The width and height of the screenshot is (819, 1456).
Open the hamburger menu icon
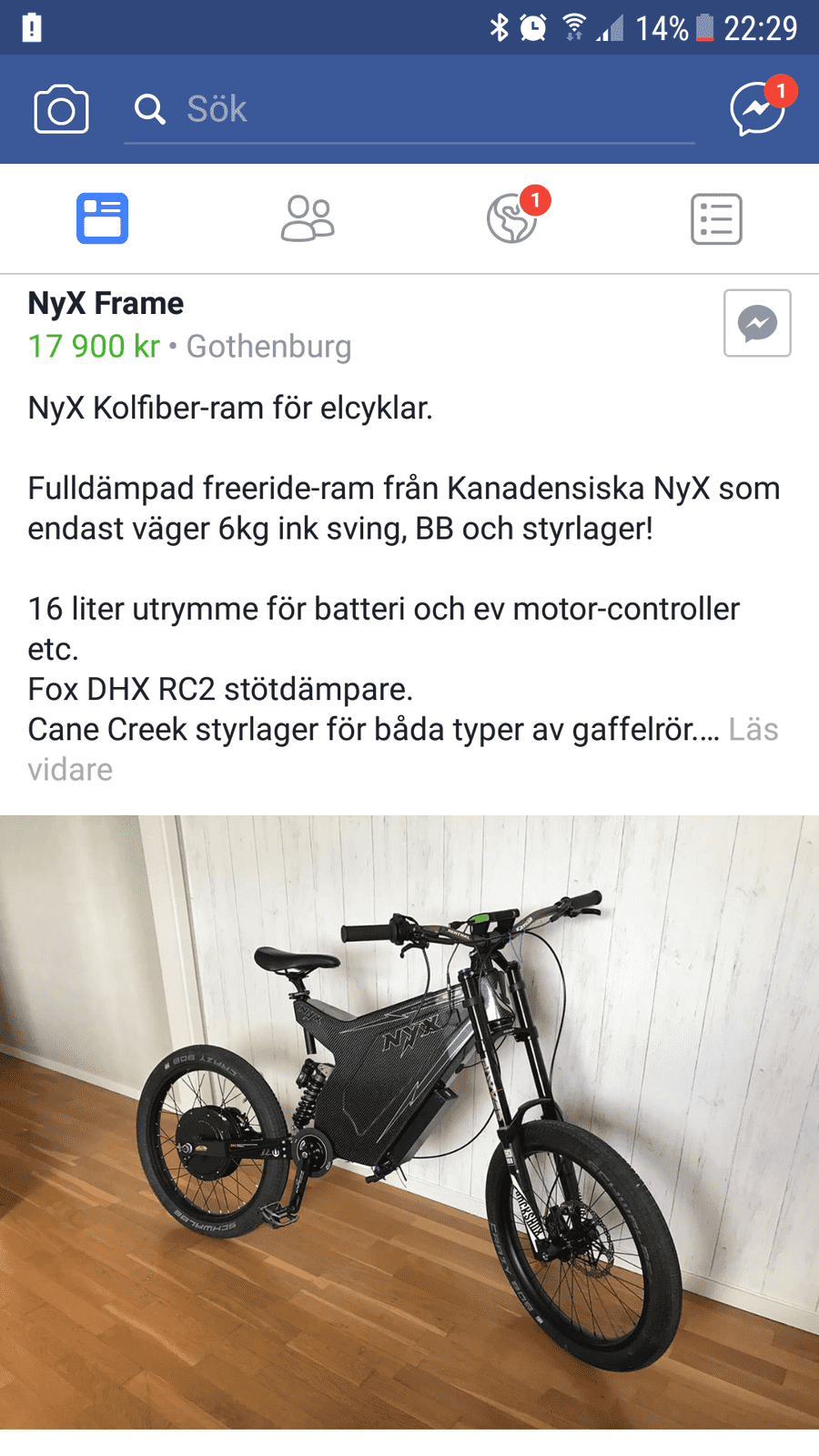tap(716, 218)
